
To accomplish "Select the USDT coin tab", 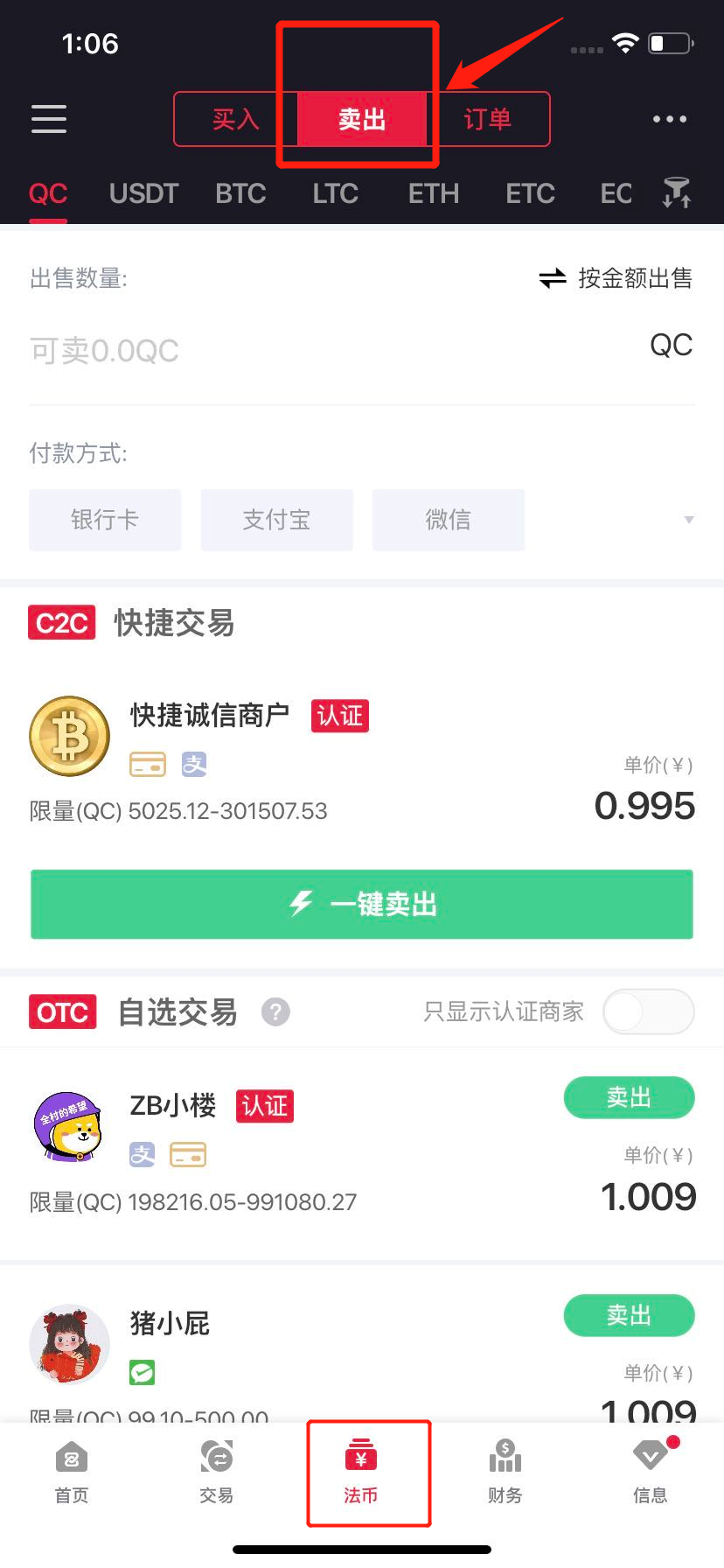I will [x=143, y=193].
